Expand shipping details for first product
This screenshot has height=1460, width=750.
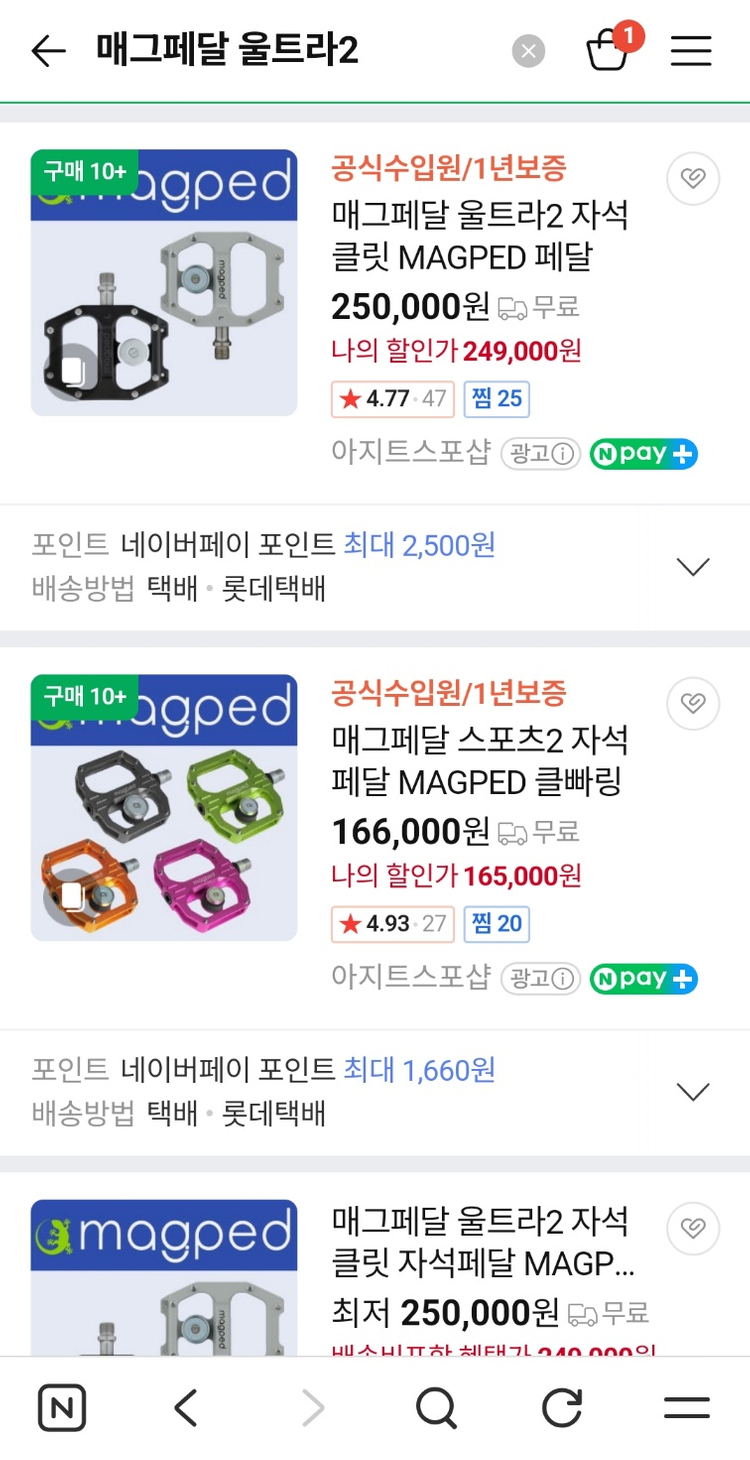click(x=693, y=566)
